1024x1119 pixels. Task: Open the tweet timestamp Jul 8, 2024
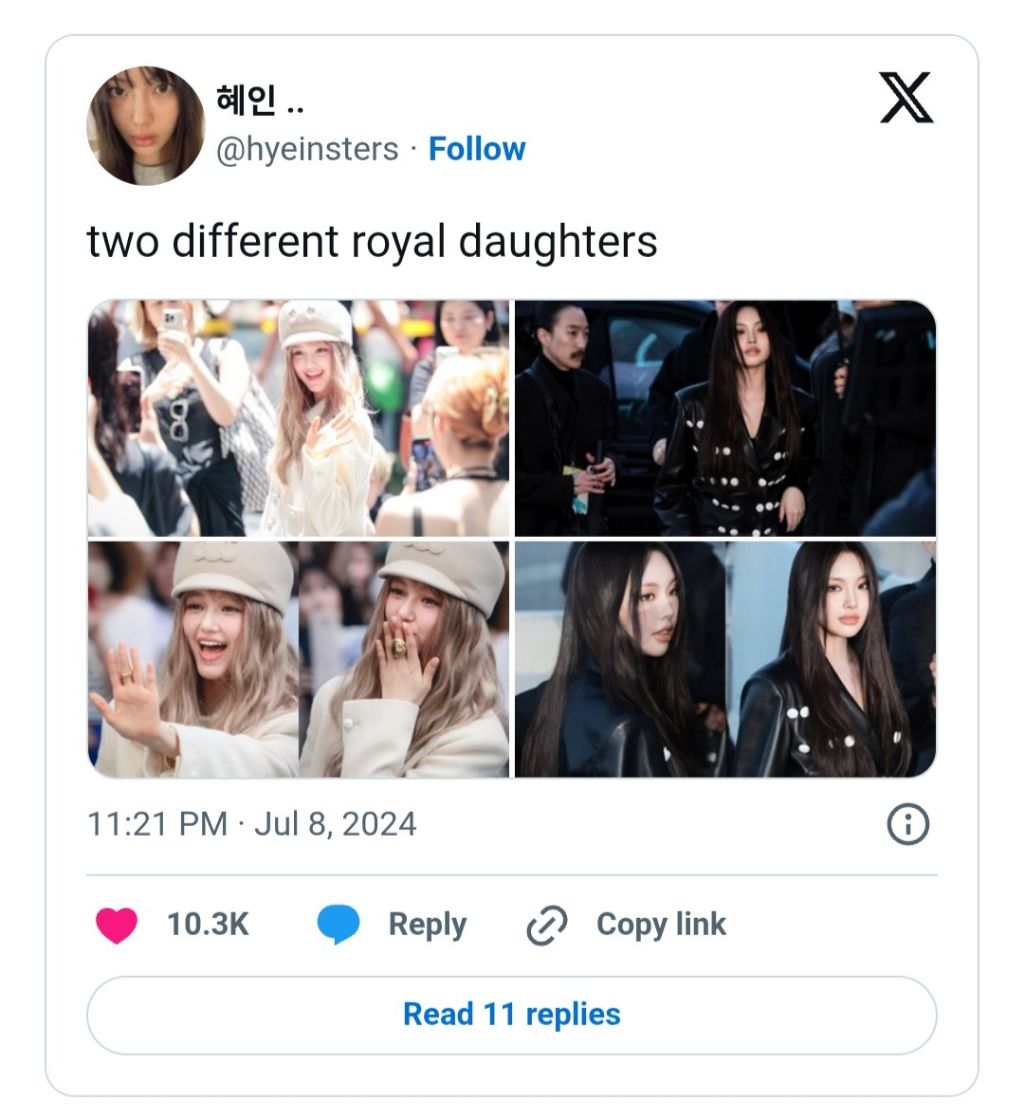251,824
